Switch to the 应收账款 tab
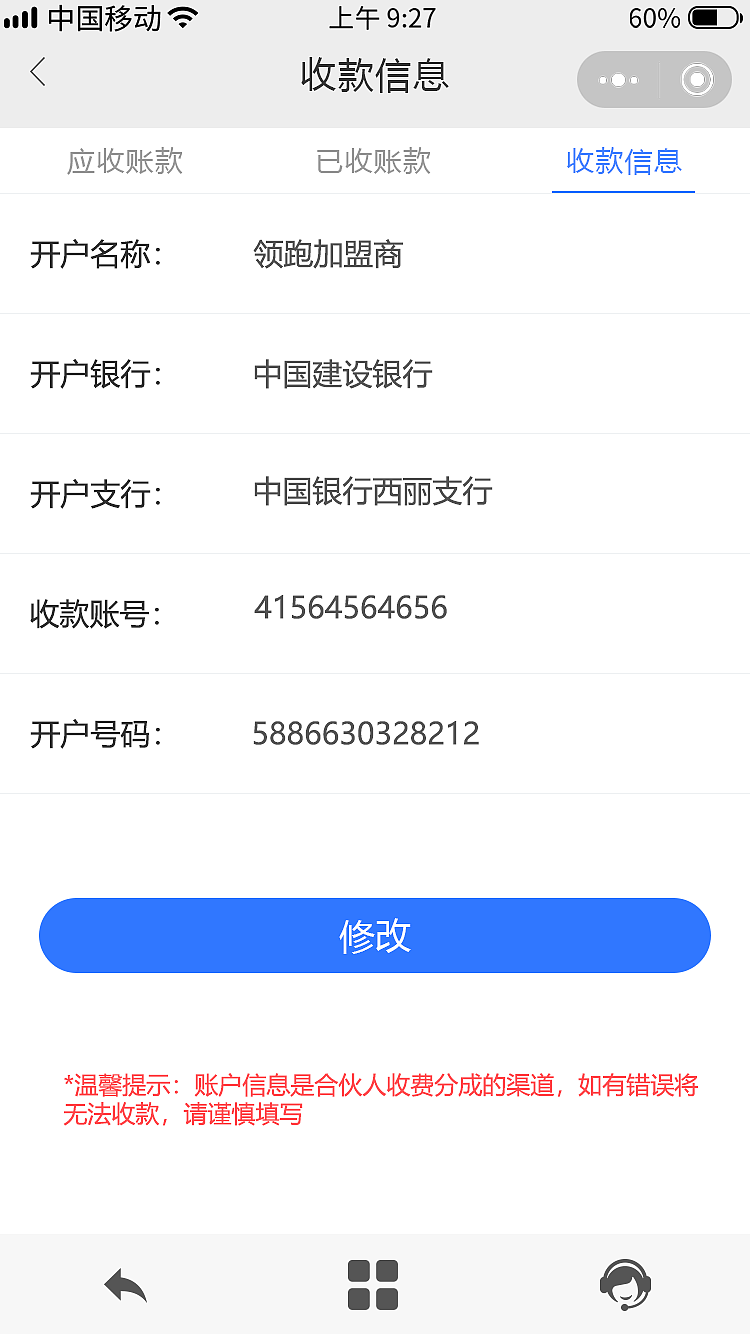The image size is (750, 1334). coord(124,161)
